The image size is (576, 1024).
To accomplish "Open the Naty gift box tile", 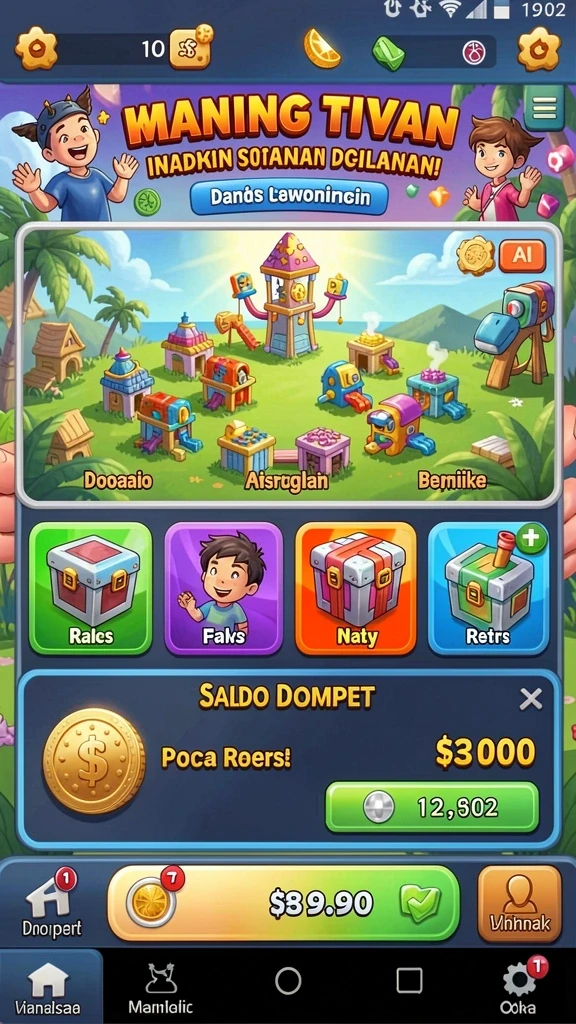I will [356, 588].
